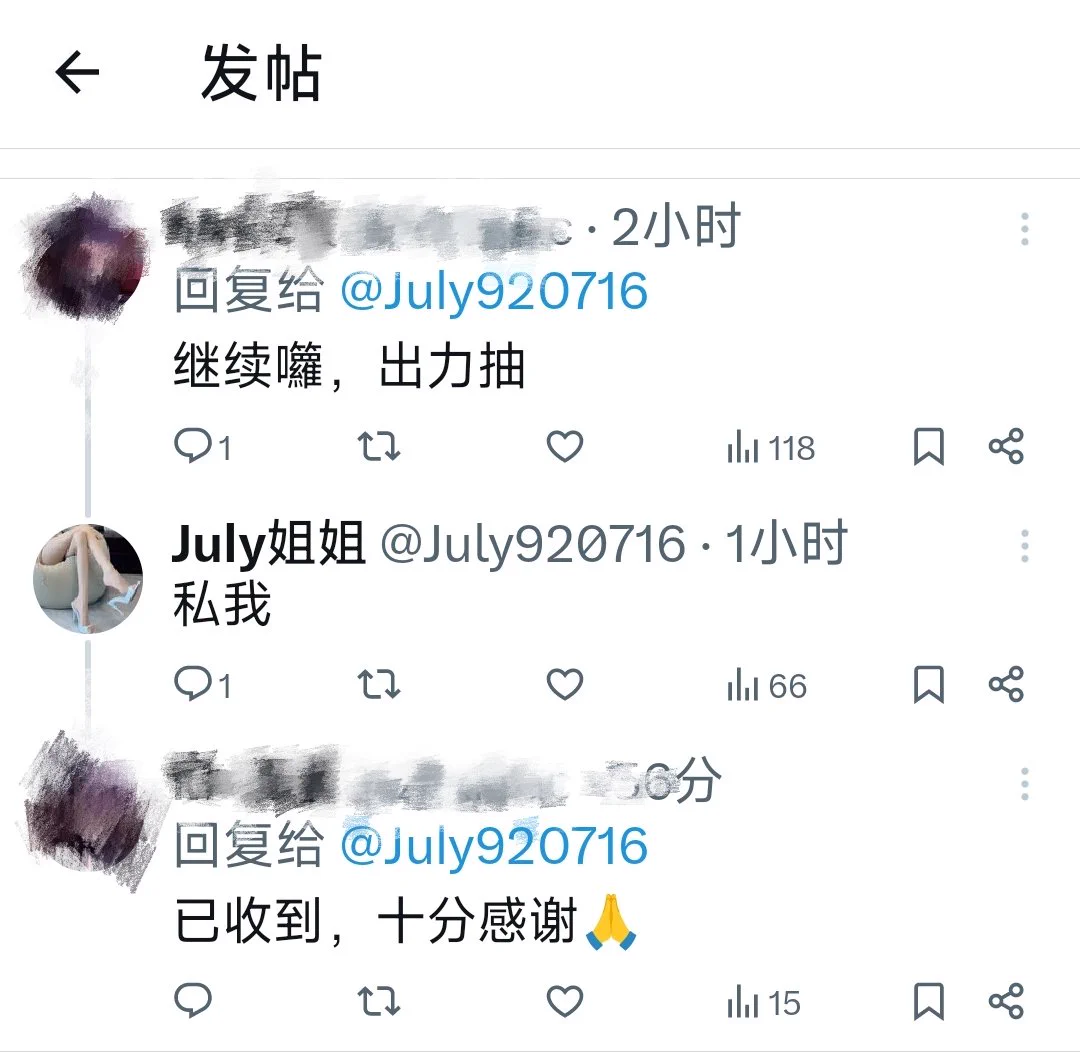Viewport: 1080px width, 1057px height.
Task: Bookmark the 已收到，十分感谢 reply
Action: (929, 1002)
